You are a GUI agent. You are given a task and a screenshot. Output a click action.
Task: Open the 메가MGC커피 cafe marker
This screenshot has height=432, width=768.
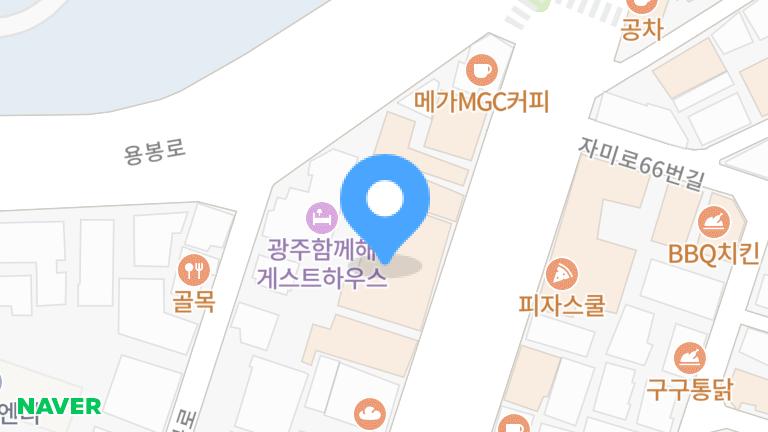coord(482,69)
